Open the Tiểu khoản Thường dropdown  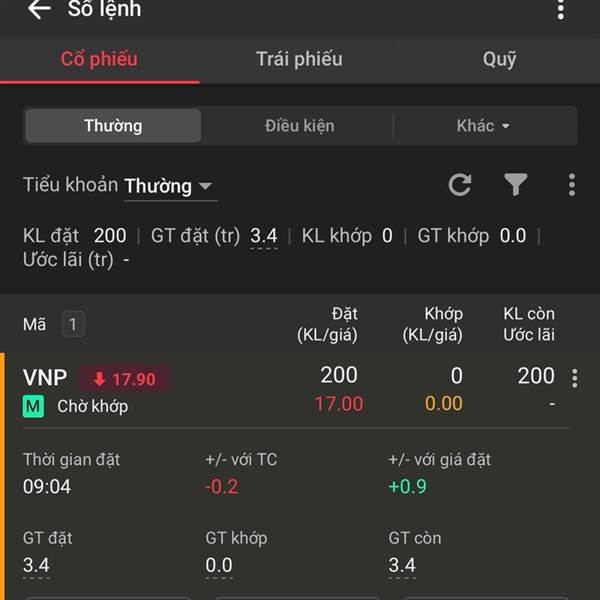click(x=170, y=186)
